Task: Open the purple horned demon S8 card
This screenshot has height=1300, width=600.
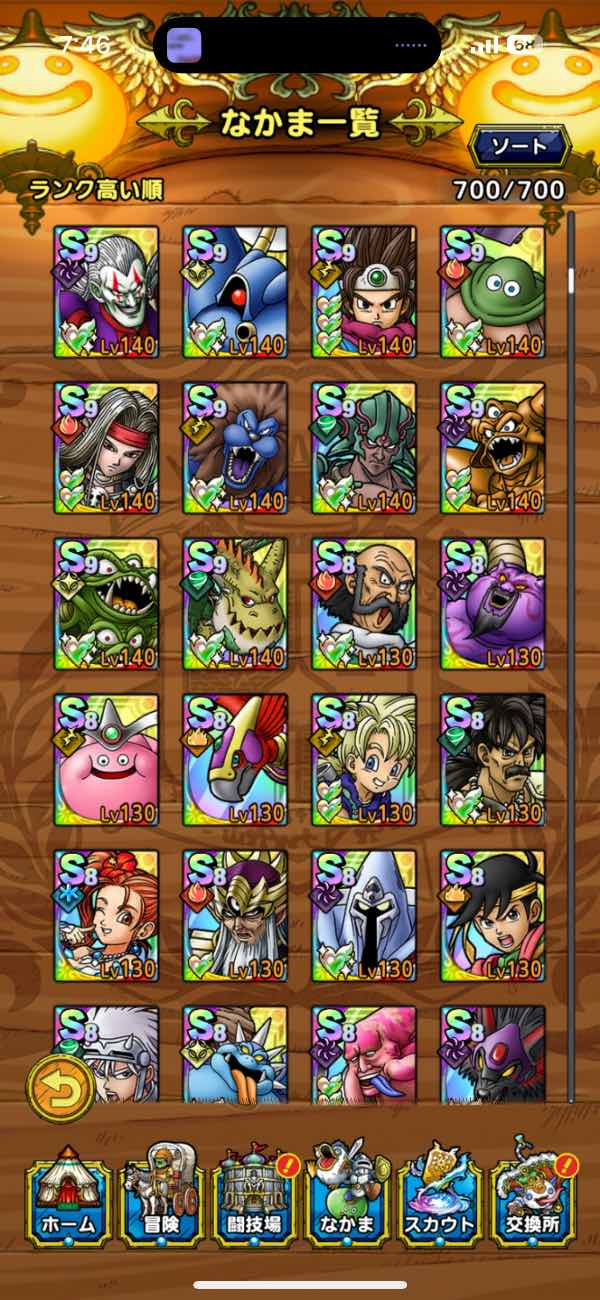Action: click(493, 604)
